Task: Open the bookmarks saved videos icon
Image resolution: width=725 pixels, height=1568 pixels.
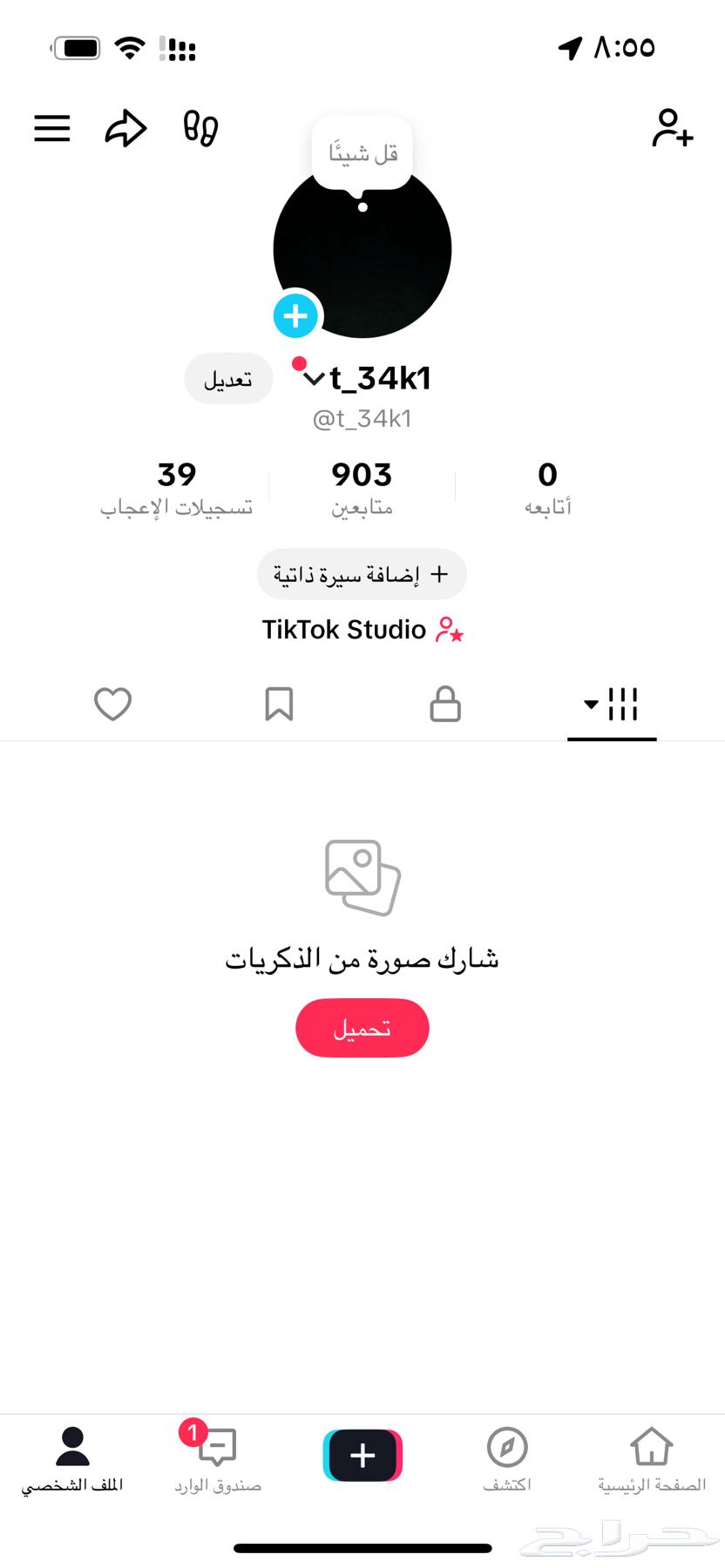Action: (x=279, y=704)
